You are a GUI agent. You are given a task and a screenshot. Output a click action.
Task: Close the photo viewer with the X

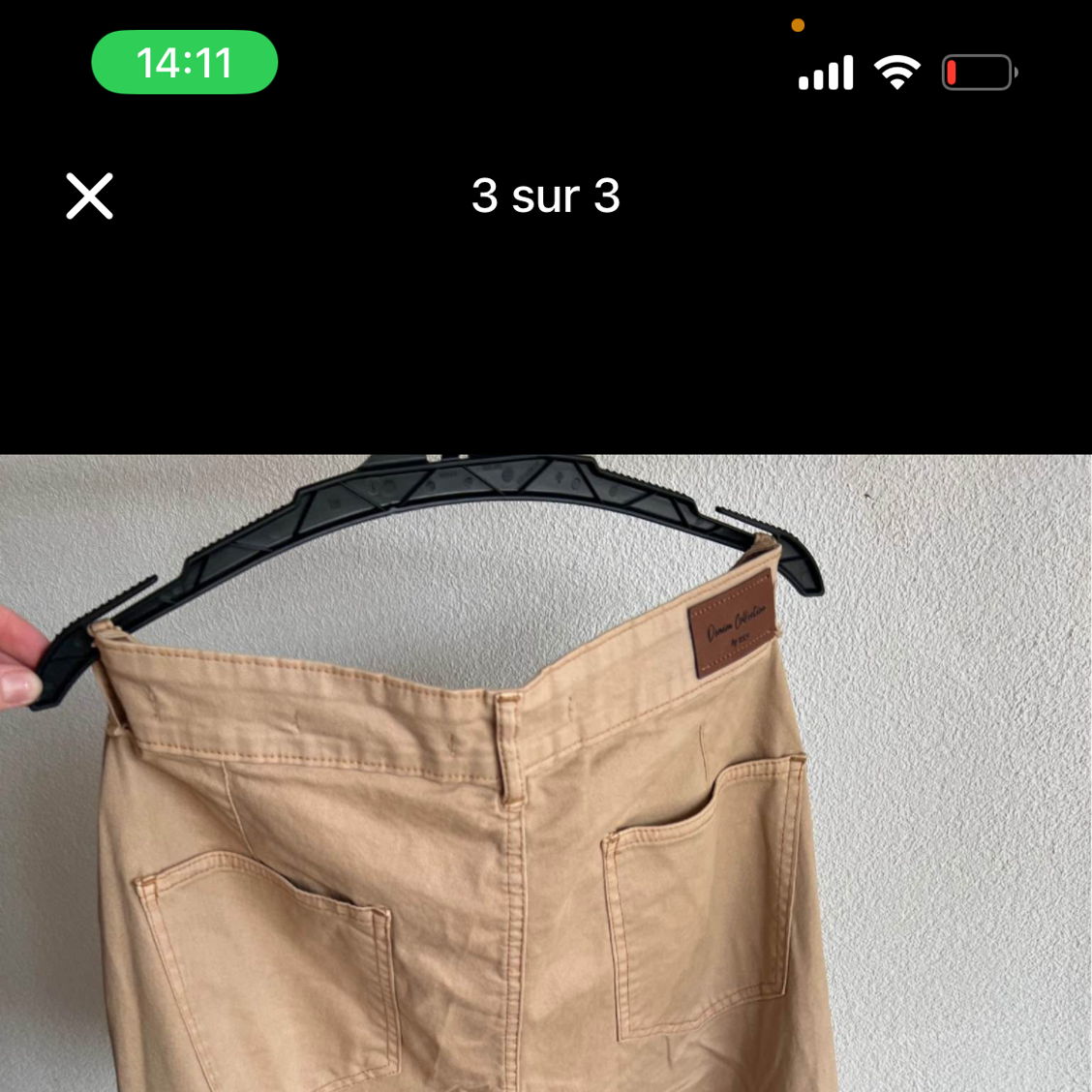[x=89, y=197]
